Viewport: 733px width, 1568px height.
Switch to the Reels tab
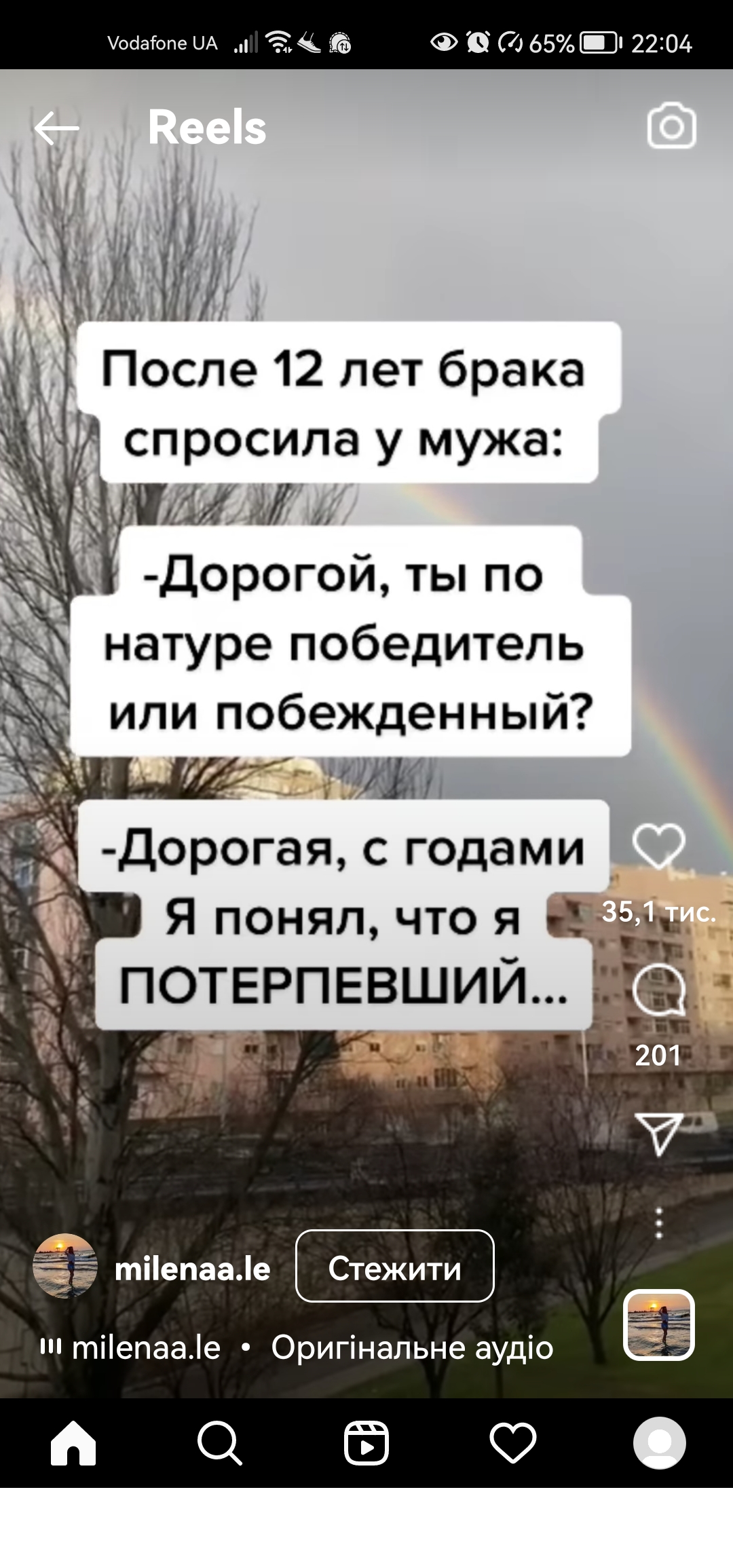(x=366, y=1442)
